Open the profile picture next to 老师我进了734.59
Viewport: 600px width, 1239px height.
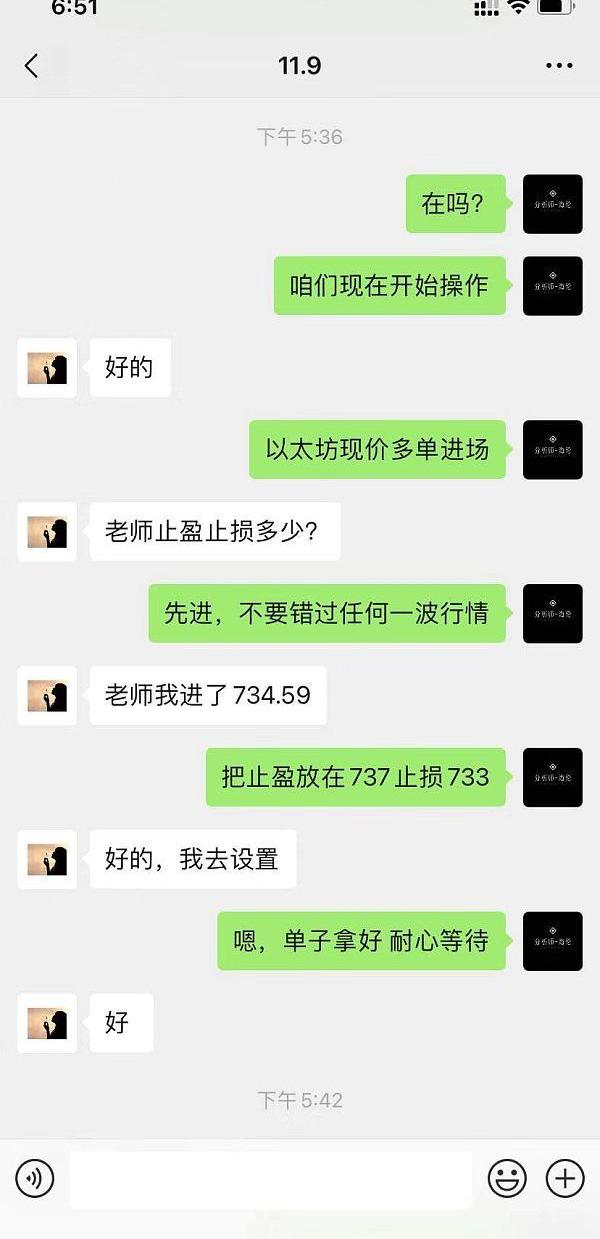(47, 695)
